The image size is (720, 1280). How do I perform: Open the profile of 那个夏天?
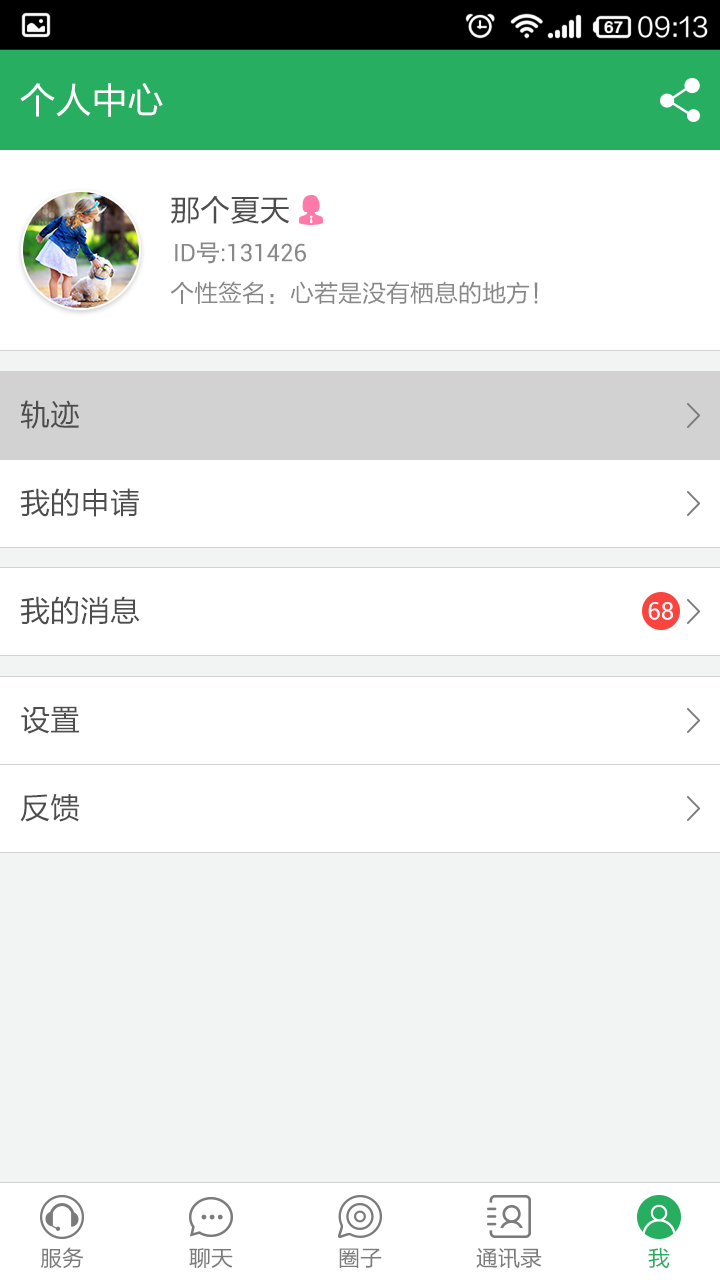360,250
